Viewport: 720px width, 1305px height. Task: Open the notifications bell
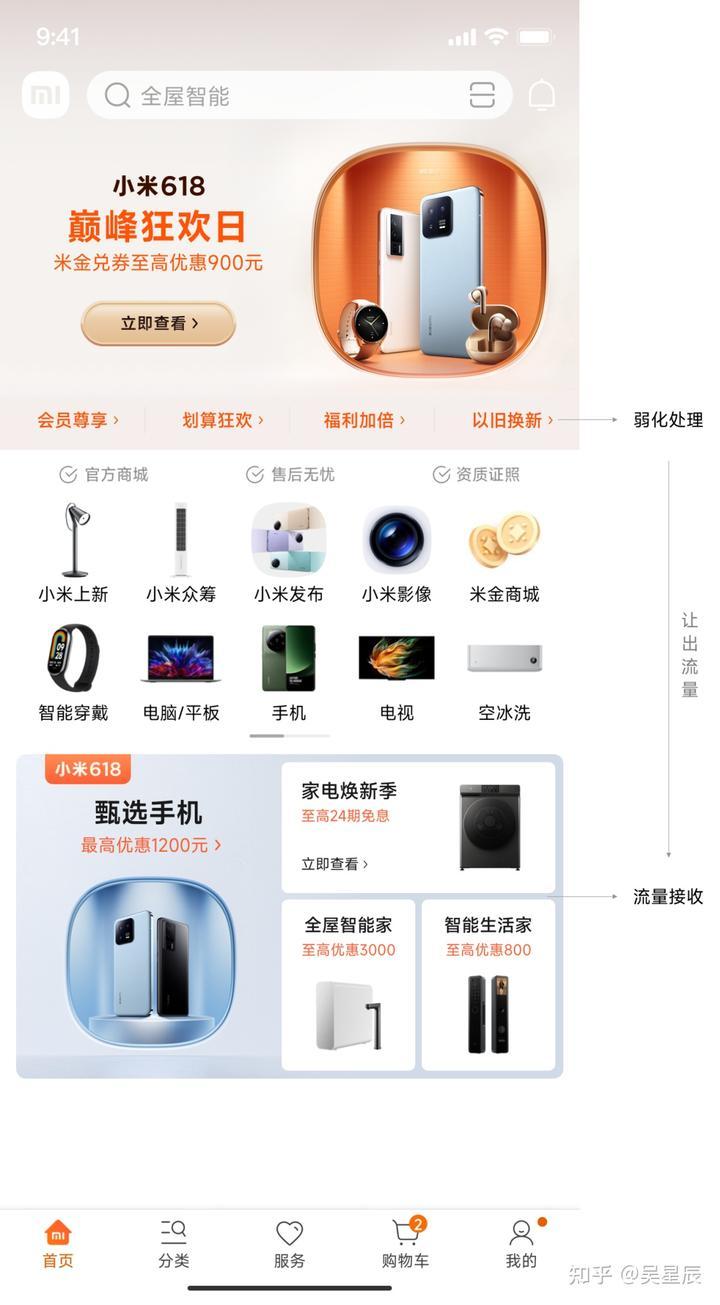pyautogui.click(x=541, y=95)
